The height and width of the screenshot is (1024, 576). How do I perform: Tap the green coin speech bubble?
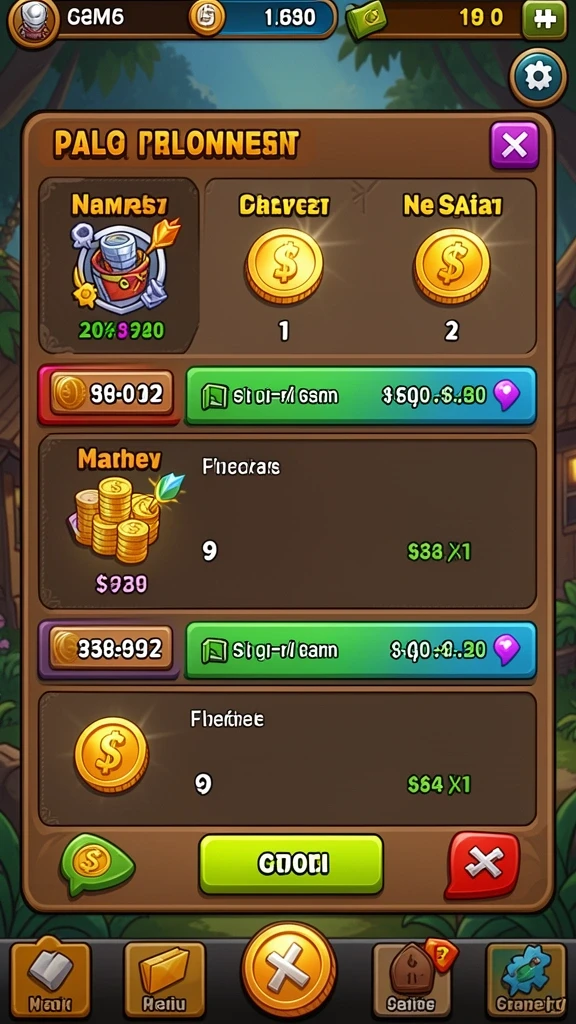[x=97, y=864]
